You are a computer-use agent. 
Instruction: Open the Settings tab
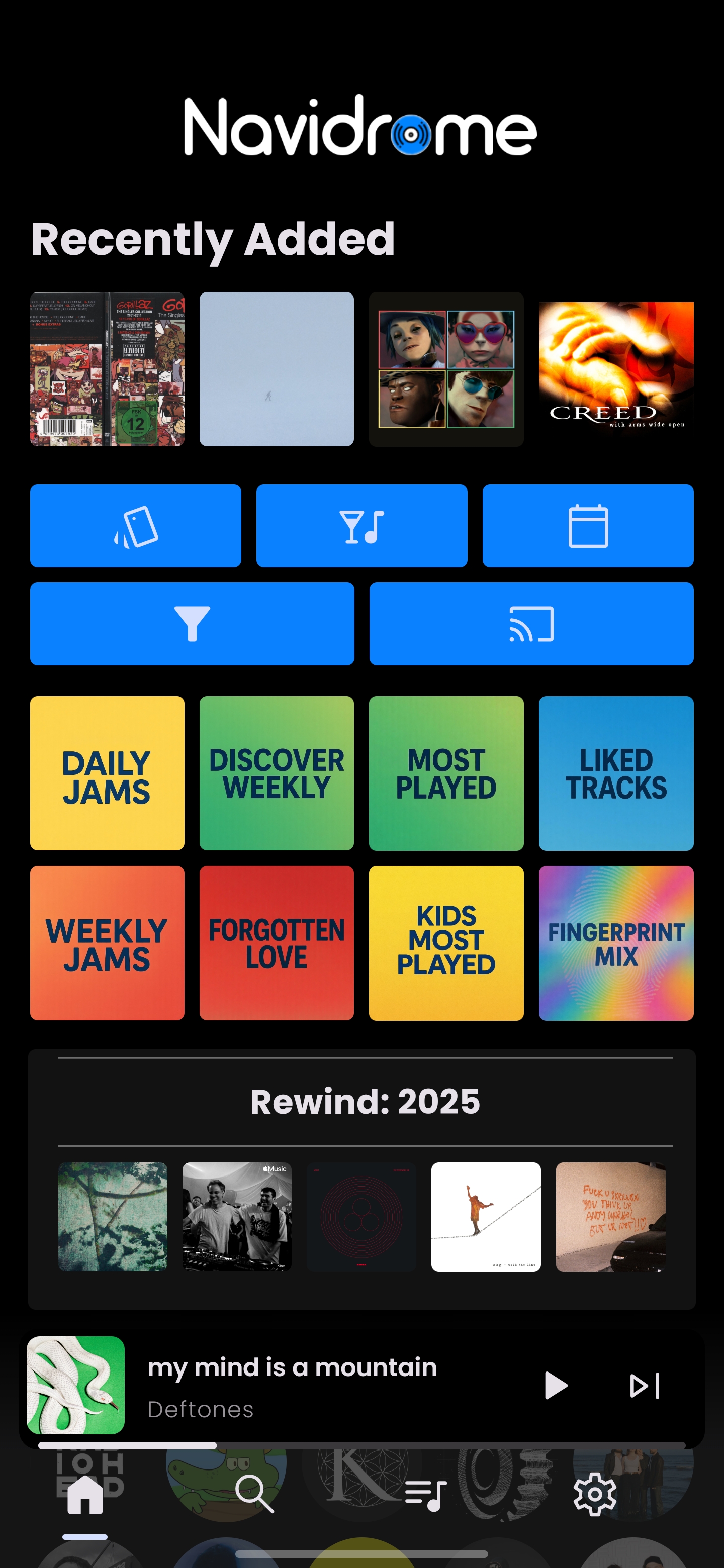(x=594, y=1494)
